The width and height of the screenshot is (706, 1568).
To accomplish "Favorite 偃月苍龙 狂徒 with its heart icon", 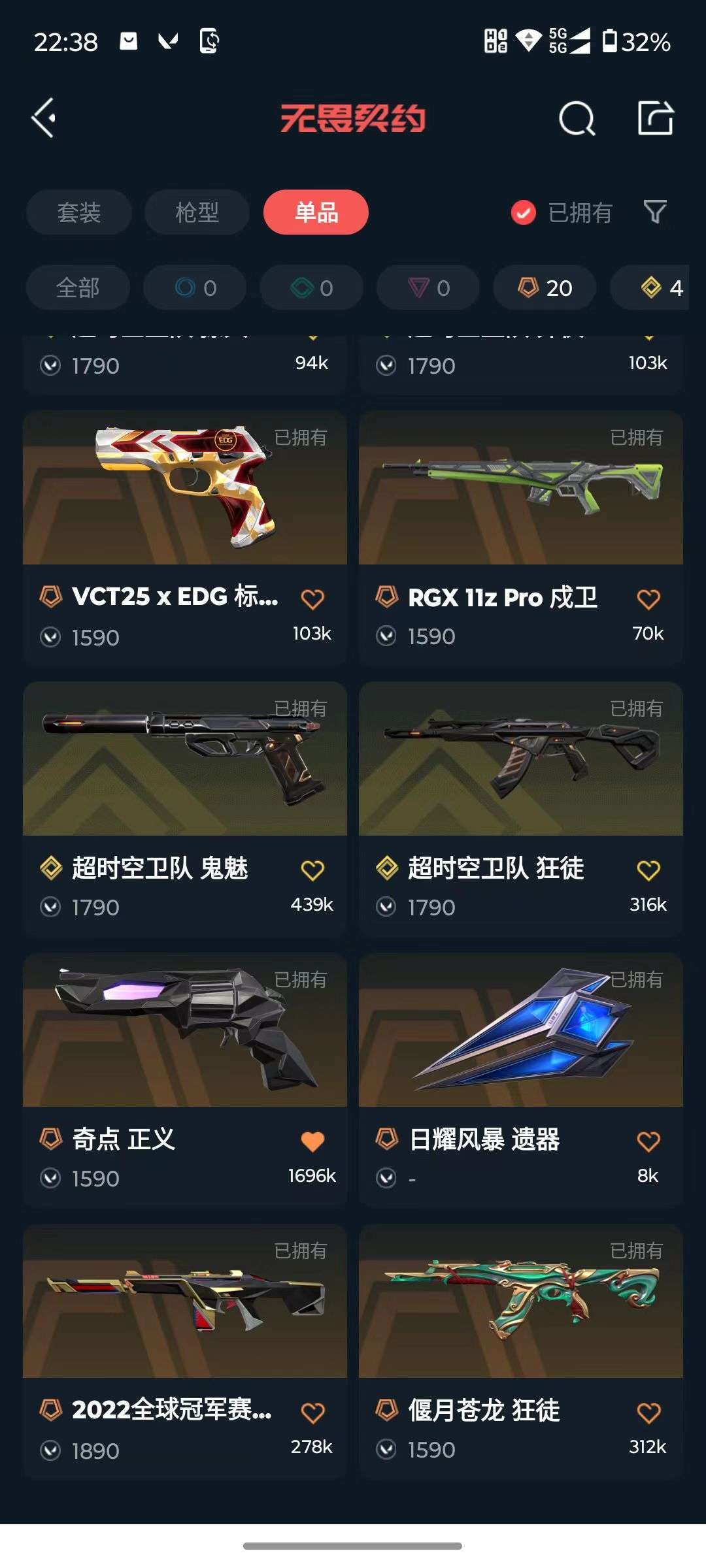I will tap(648, 1410).
